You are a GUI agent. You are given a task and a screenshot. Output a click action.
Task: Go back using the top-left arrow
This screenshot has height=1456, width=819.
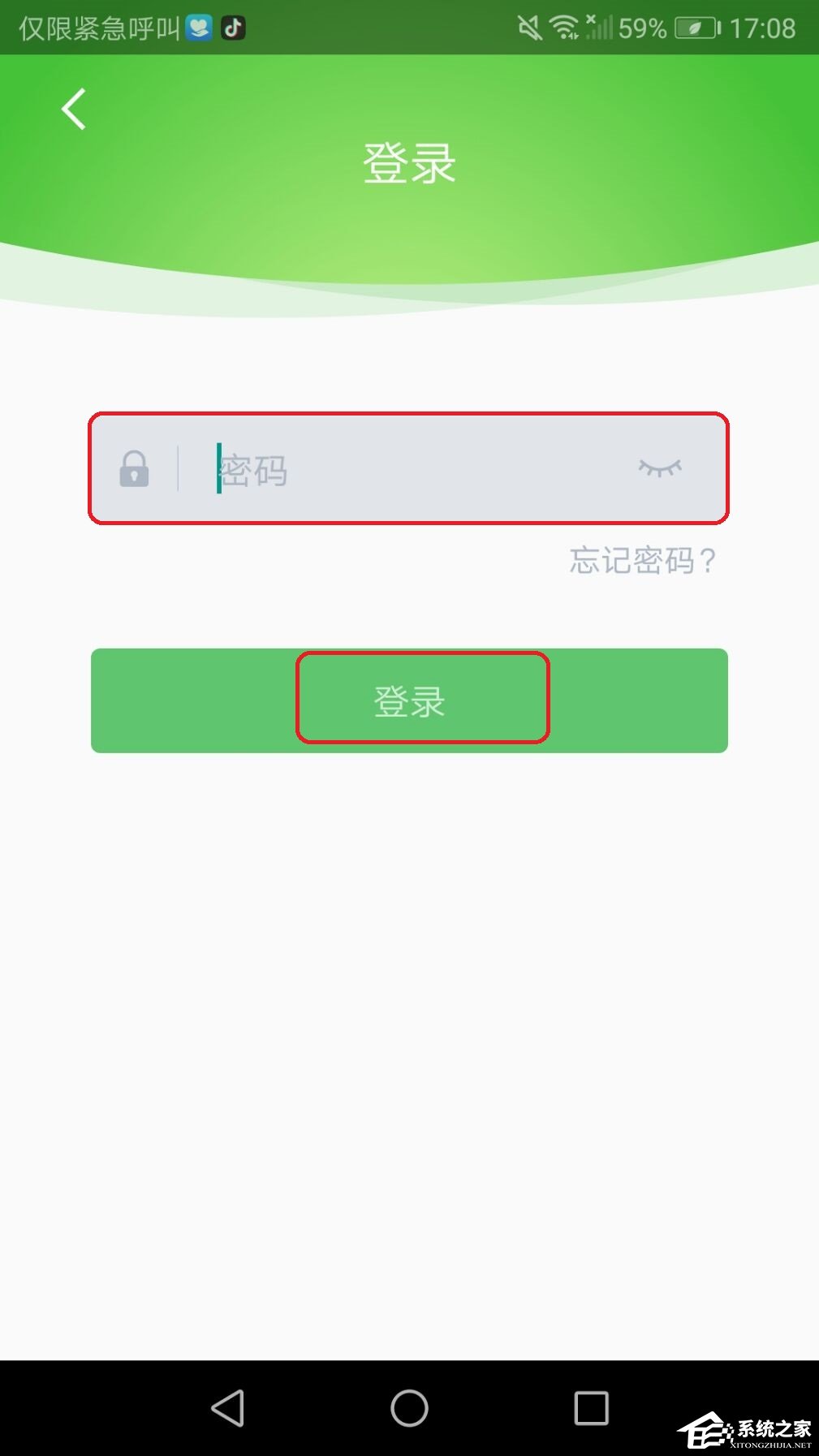pyautogui.click(x=74, y=110)
